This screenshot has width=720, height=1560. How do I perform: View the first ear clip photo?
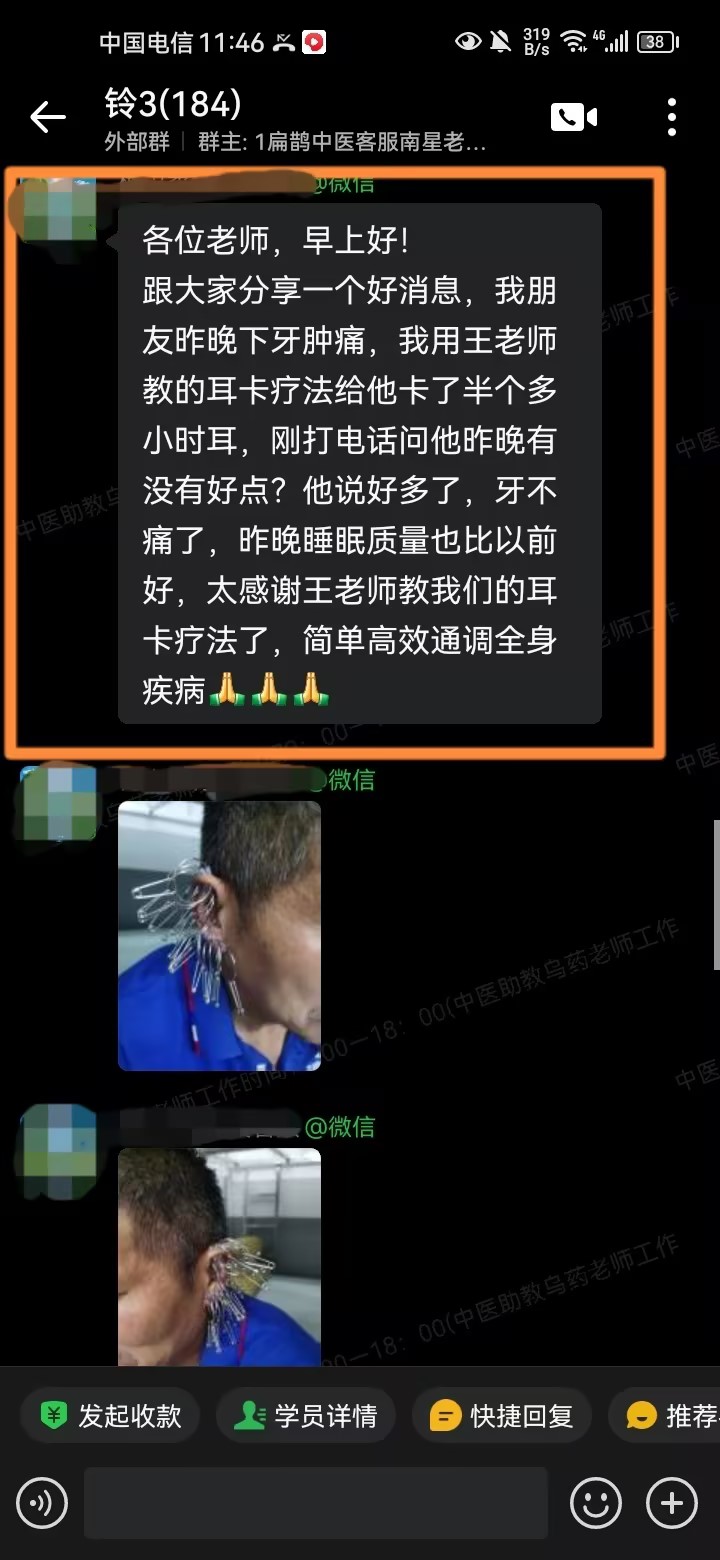(219, 936)
